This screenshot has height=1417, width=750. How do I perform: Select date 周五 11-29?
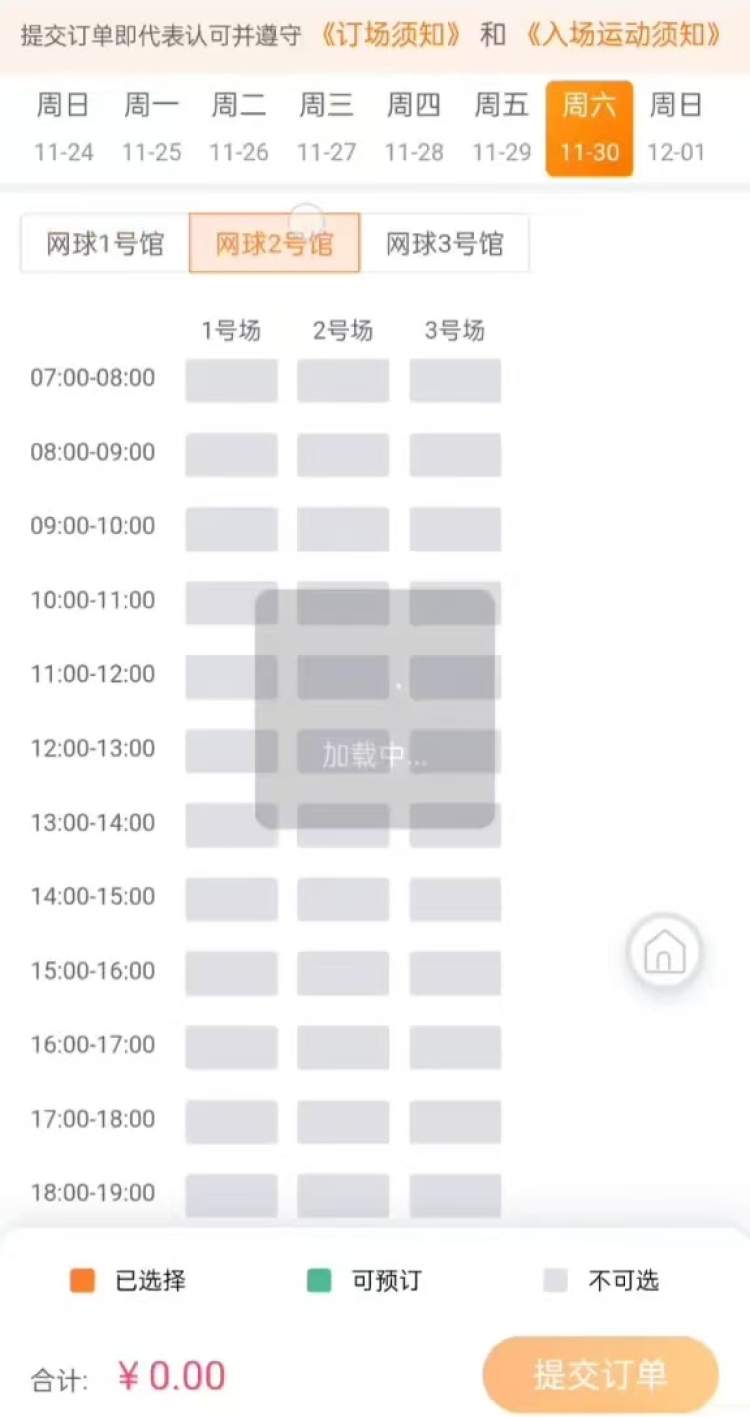tap(502, 128)
